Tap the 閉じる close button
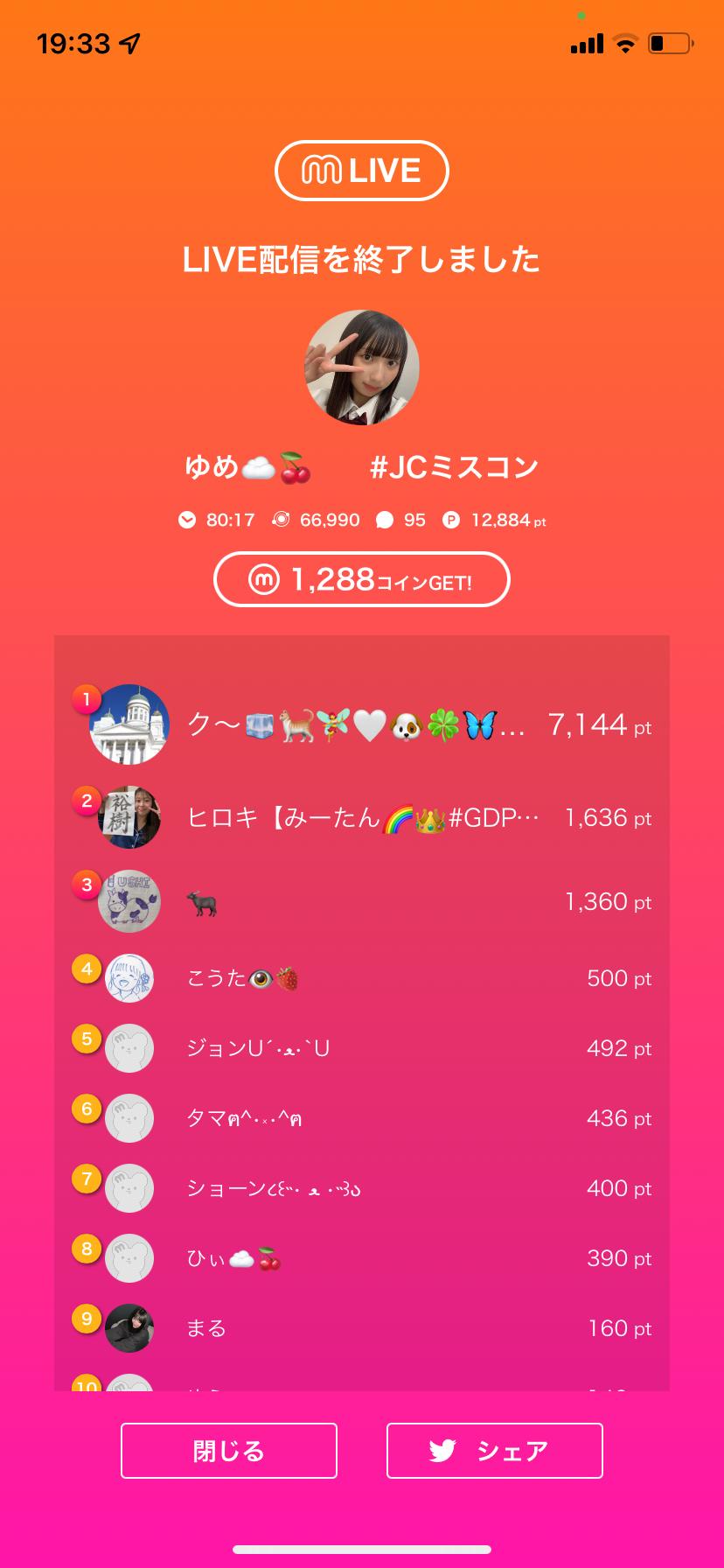Image resolution: width=724 pixels, height=1568 pixels. point(228,1451)
